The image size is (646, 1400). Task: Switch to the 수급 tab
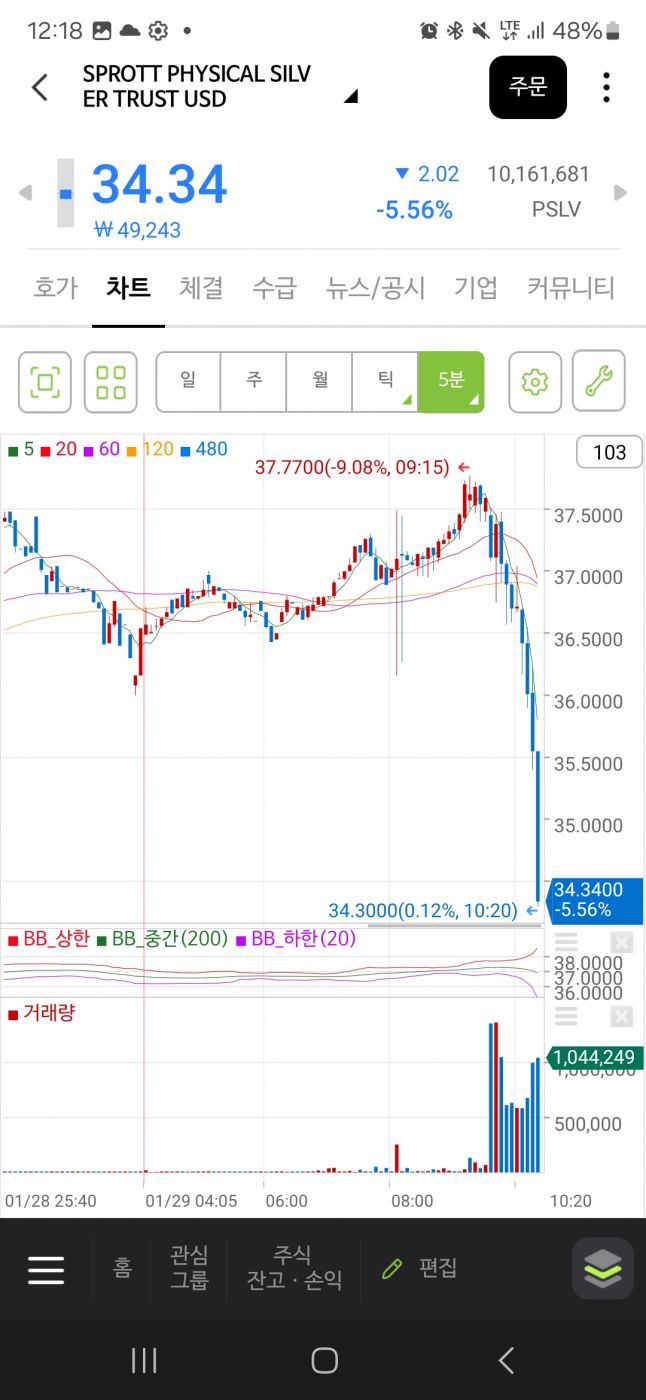[x=274, y=289]
